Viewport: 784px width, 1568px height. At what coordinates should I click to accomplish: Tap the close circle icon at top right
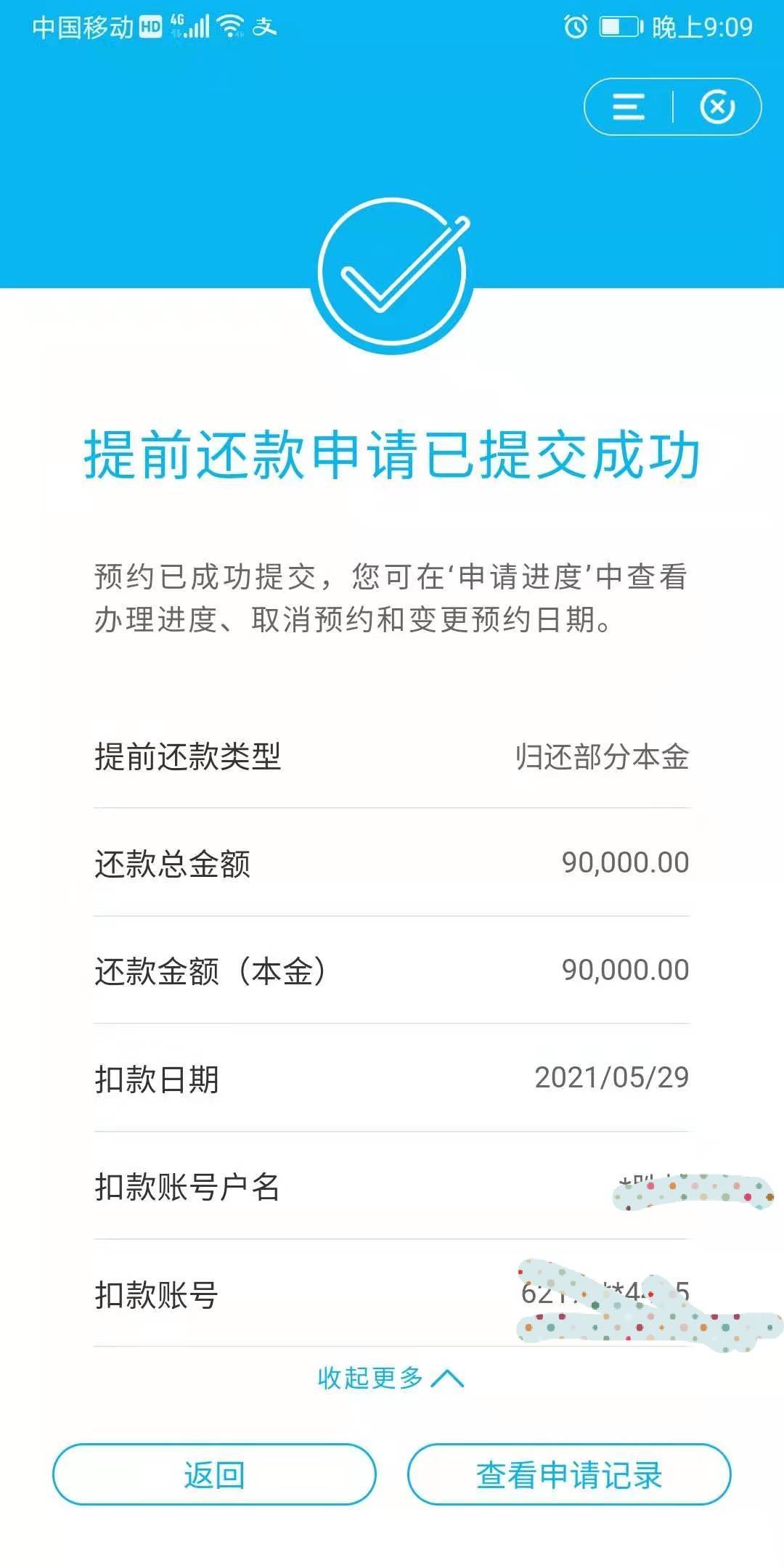[716, 106]
